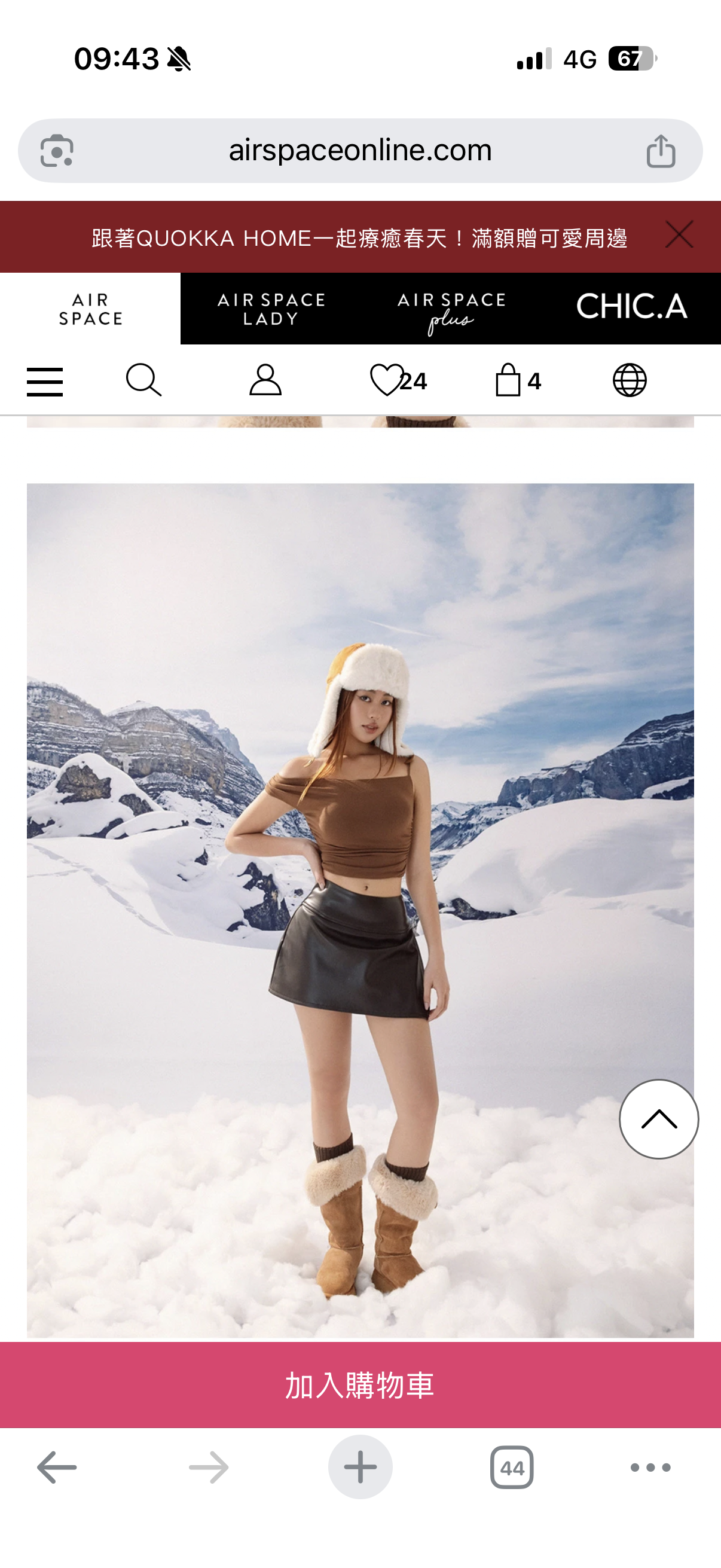Jump back to top of page
The height and width of the screenshot is (1568, 721).
tap(658, 1119)
